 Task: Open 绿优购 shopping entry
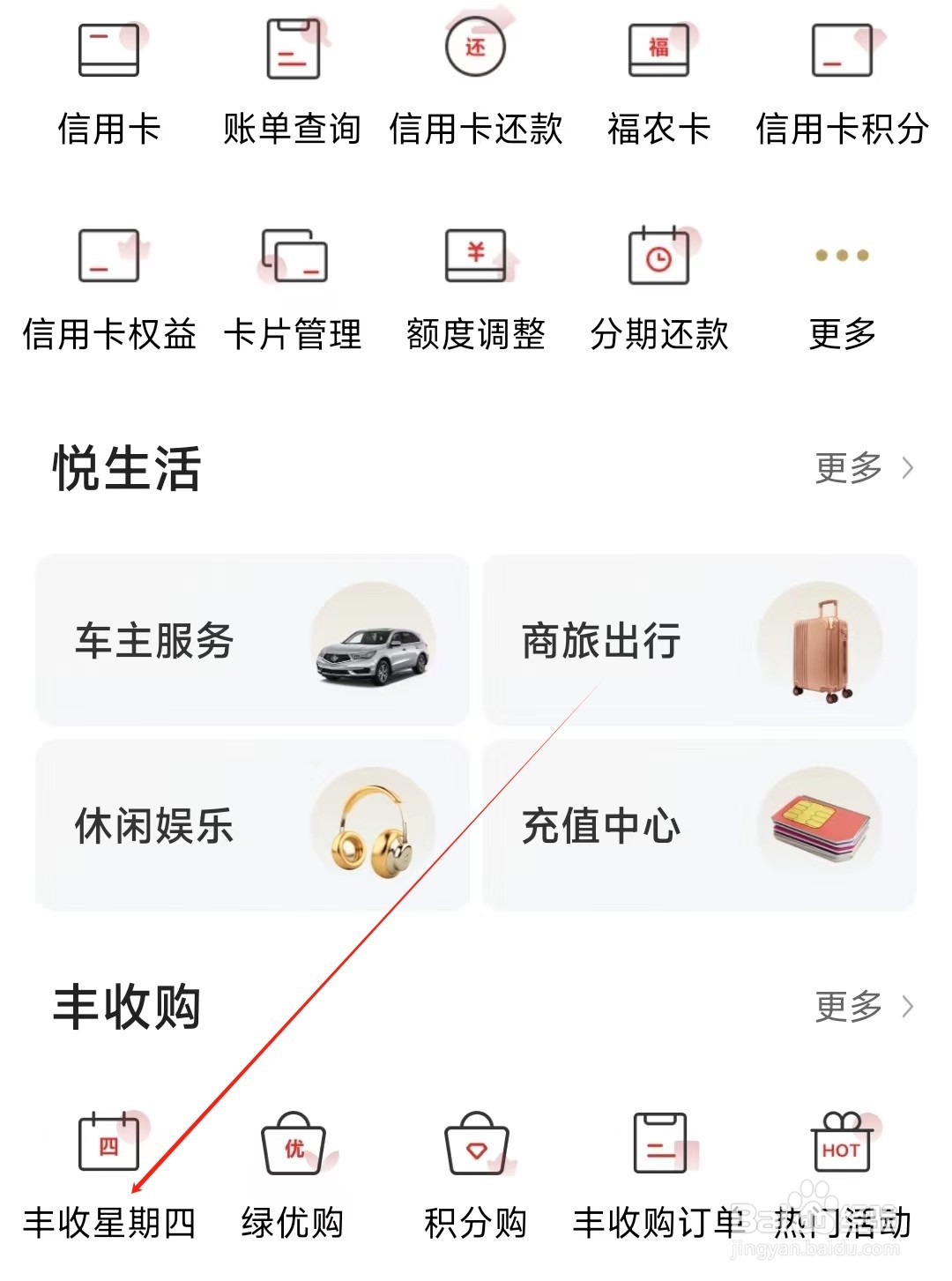[x=292, y=1174]
